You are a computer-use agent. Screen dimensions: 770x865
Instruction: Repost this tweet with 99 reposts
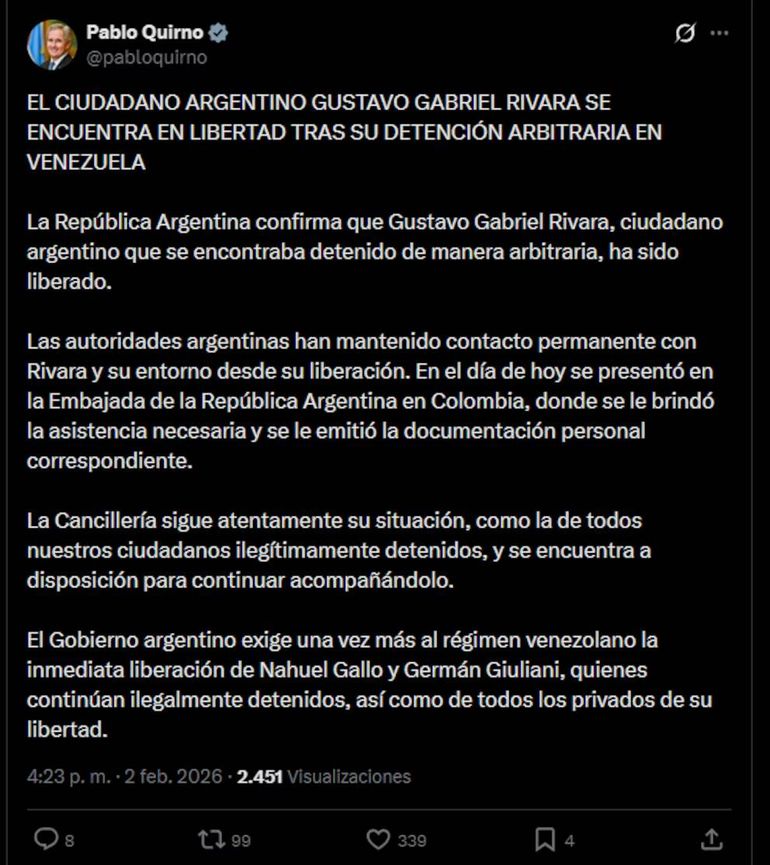[211, 838]
